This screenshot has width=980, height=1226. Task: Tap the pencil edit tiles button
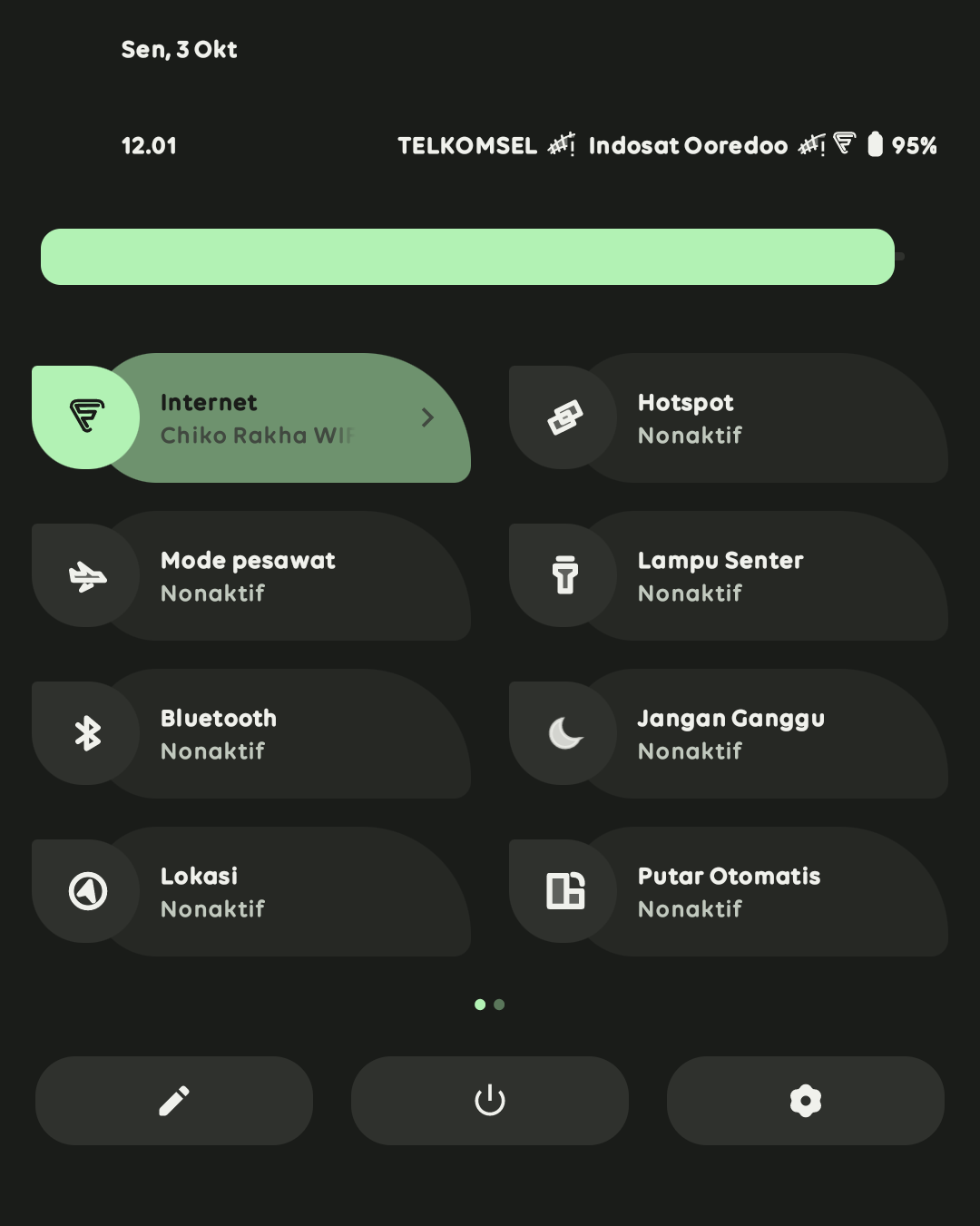point(174,1101)
